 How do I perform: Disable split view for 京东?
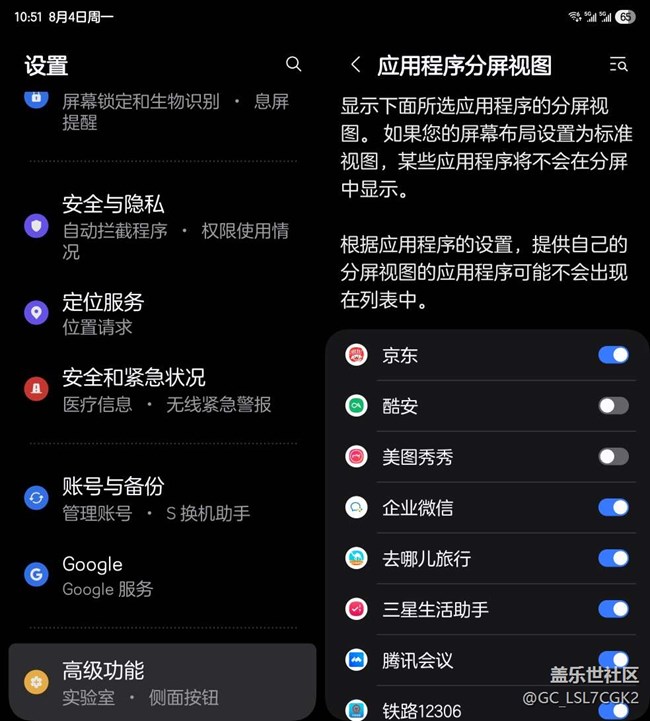(x=614, y=355)
